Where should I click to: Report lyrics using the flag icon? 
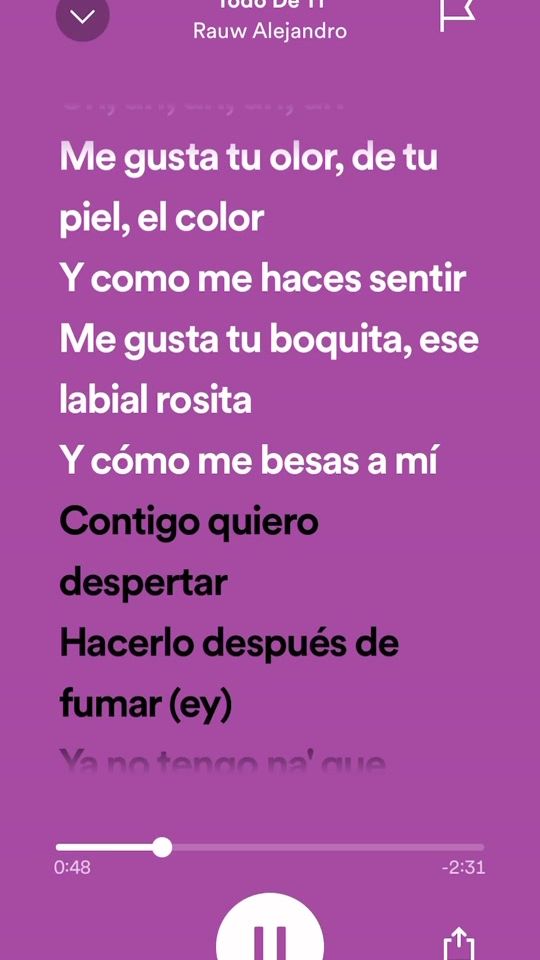tap(457, 13)
